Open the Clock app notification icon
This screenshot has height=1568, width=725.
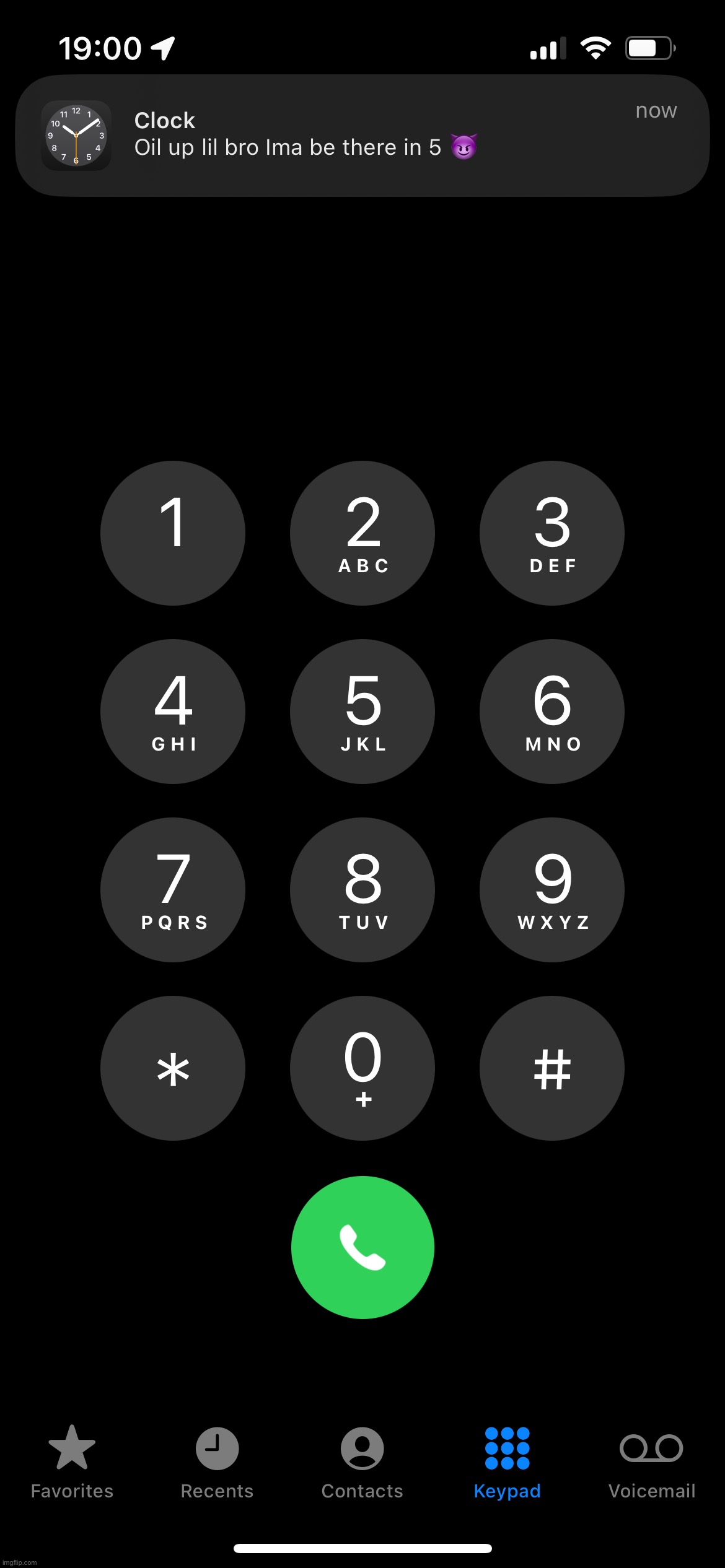tap(76, 136)
